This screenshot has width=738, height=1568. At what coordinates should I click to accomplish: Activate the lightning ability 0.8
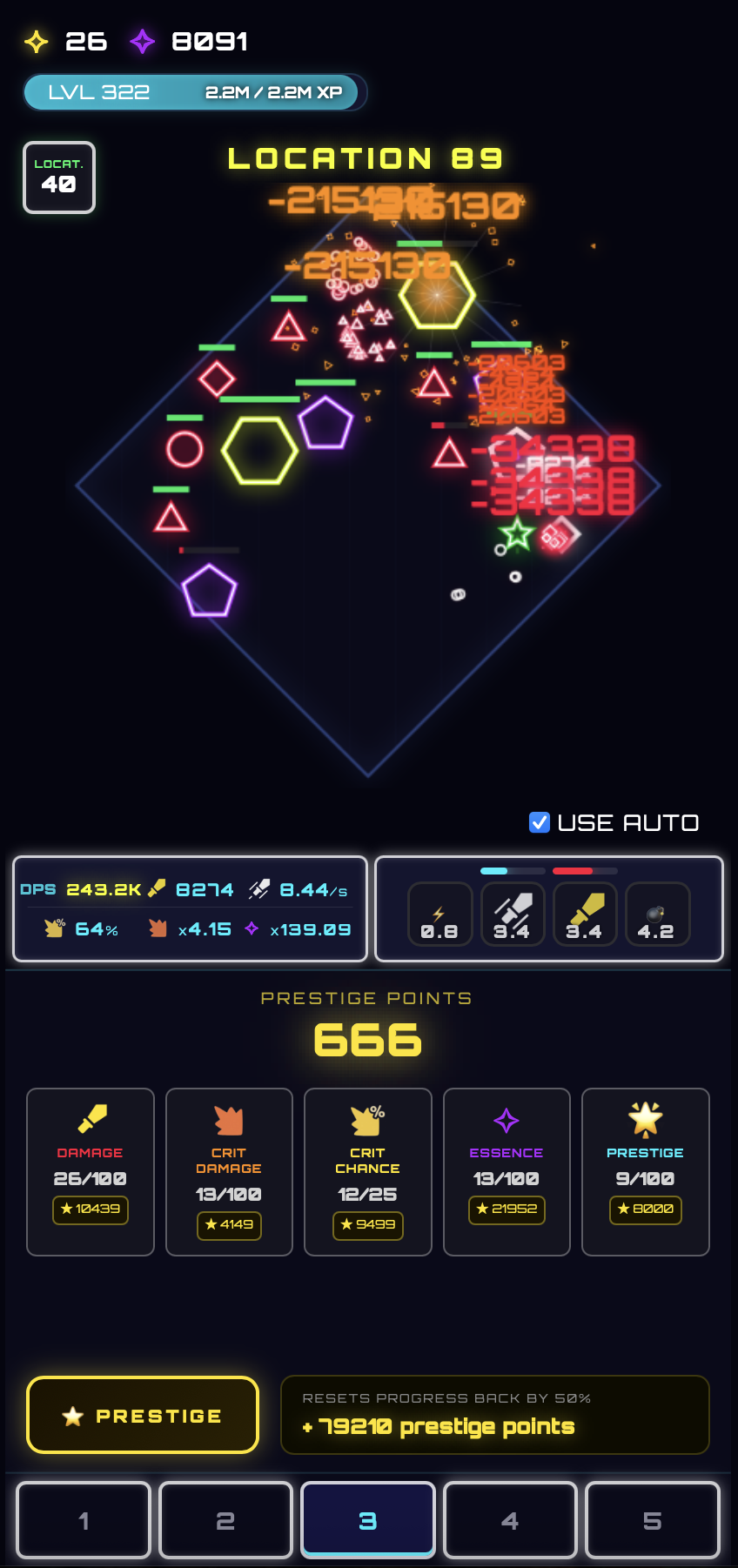click(439, 915)
